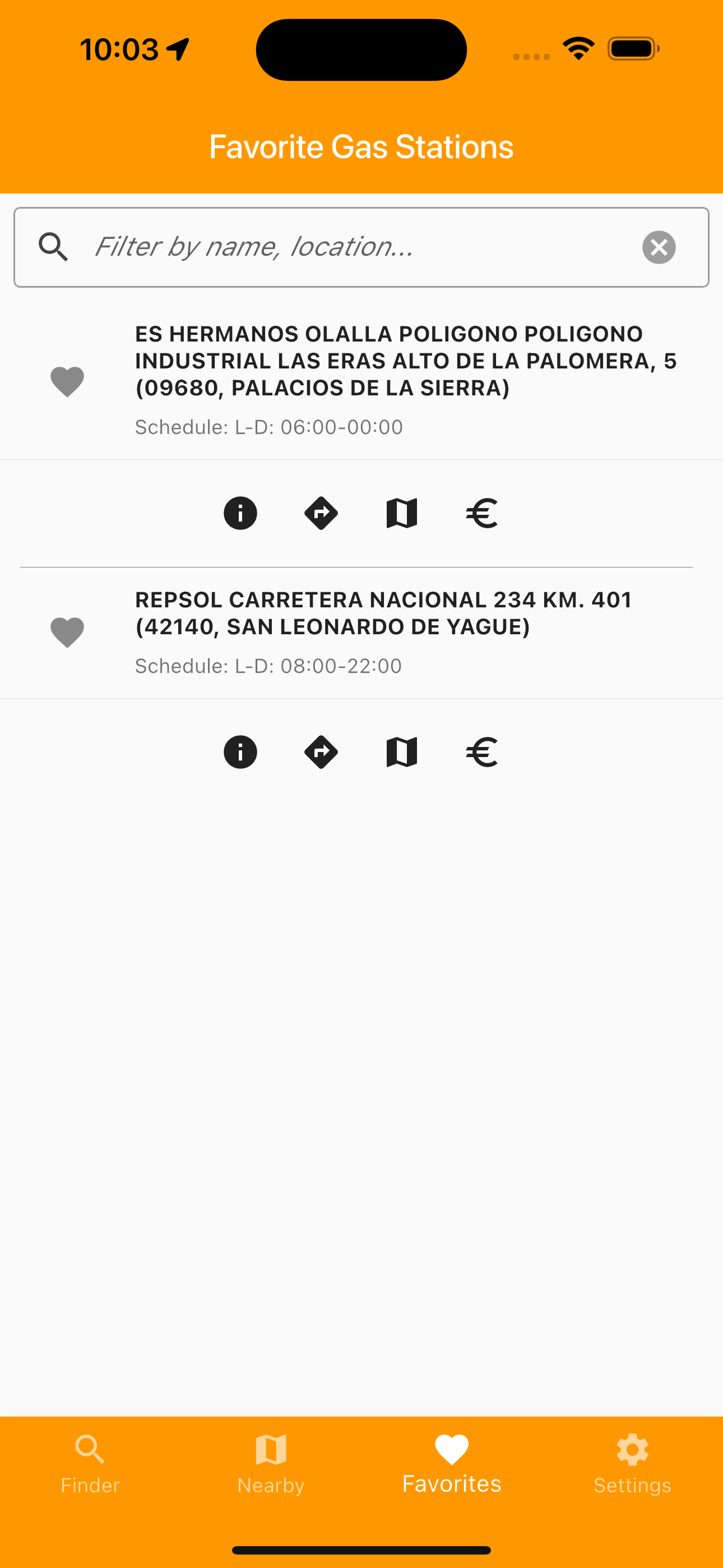
Task: Remove Repsol Carretera Nacional 234 from favorites
Action: tap(67, 632)
